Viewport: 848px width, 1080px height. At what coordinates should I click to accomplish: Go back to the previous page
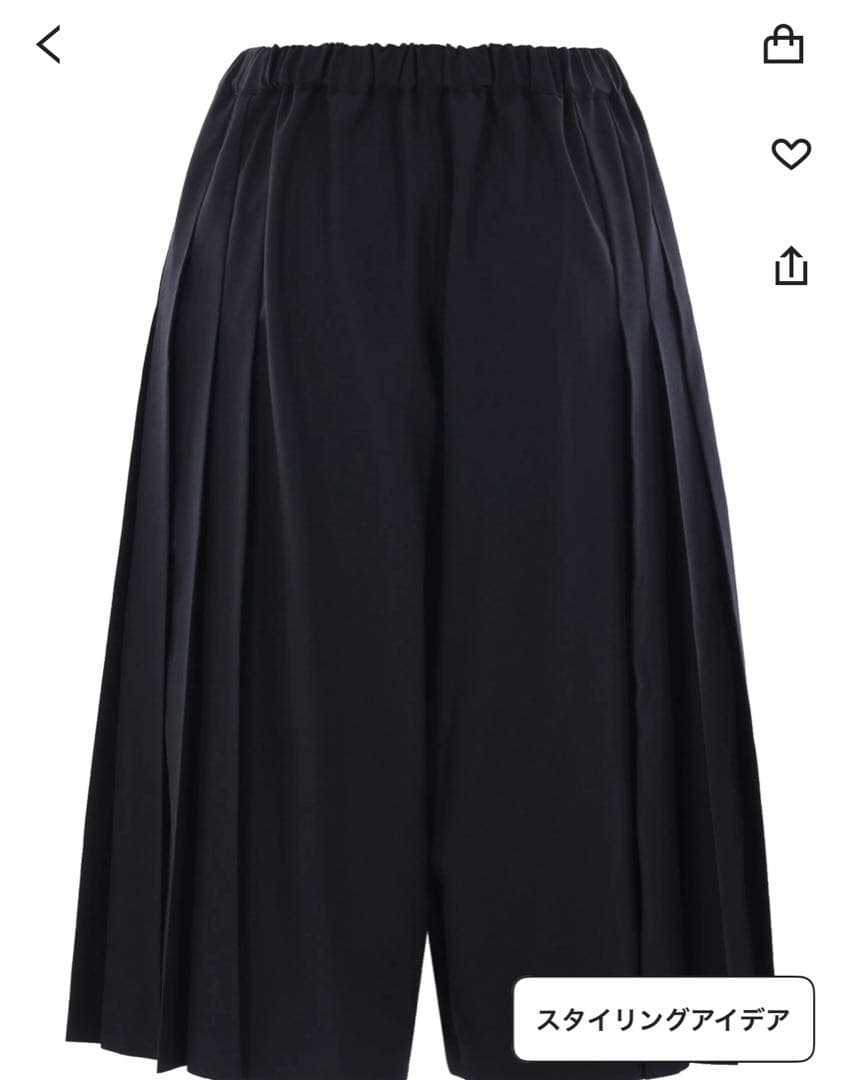[x=49, y=45]
